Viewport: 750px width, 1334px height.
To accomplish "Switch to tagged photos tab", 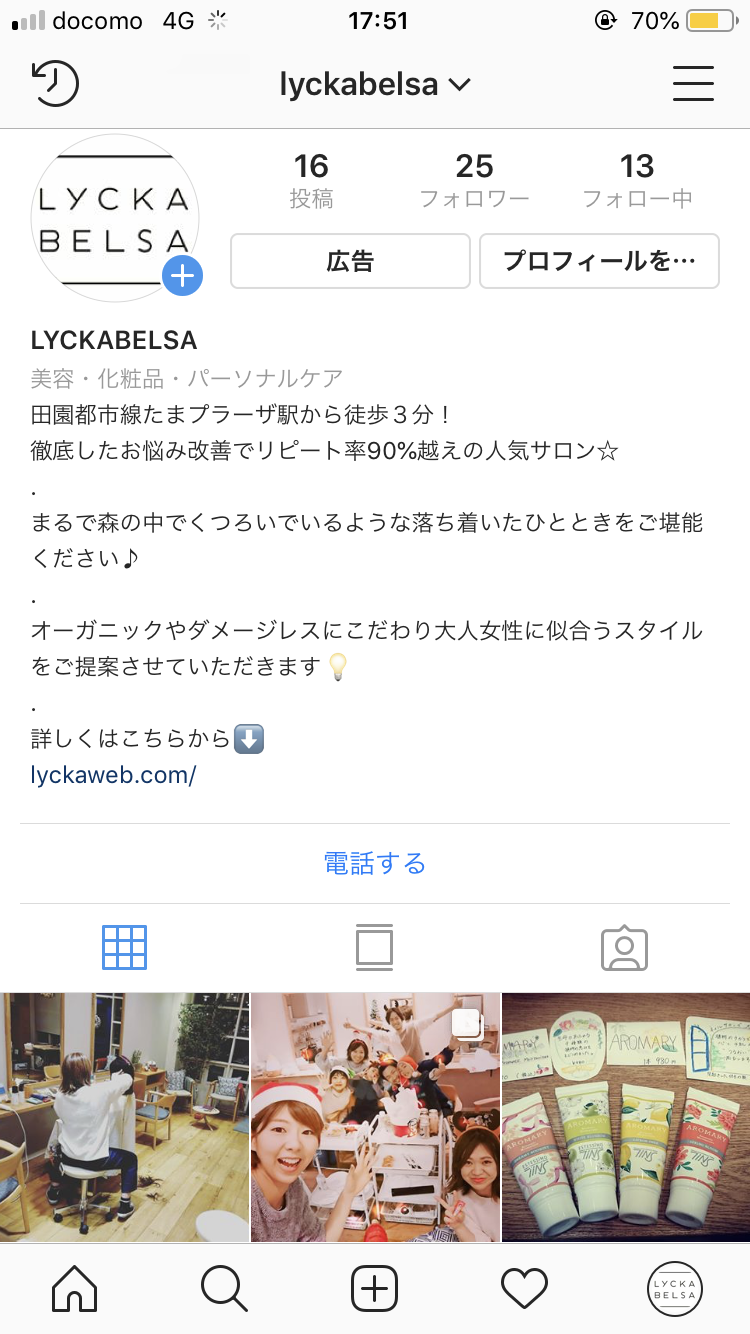I will [624, 947].
